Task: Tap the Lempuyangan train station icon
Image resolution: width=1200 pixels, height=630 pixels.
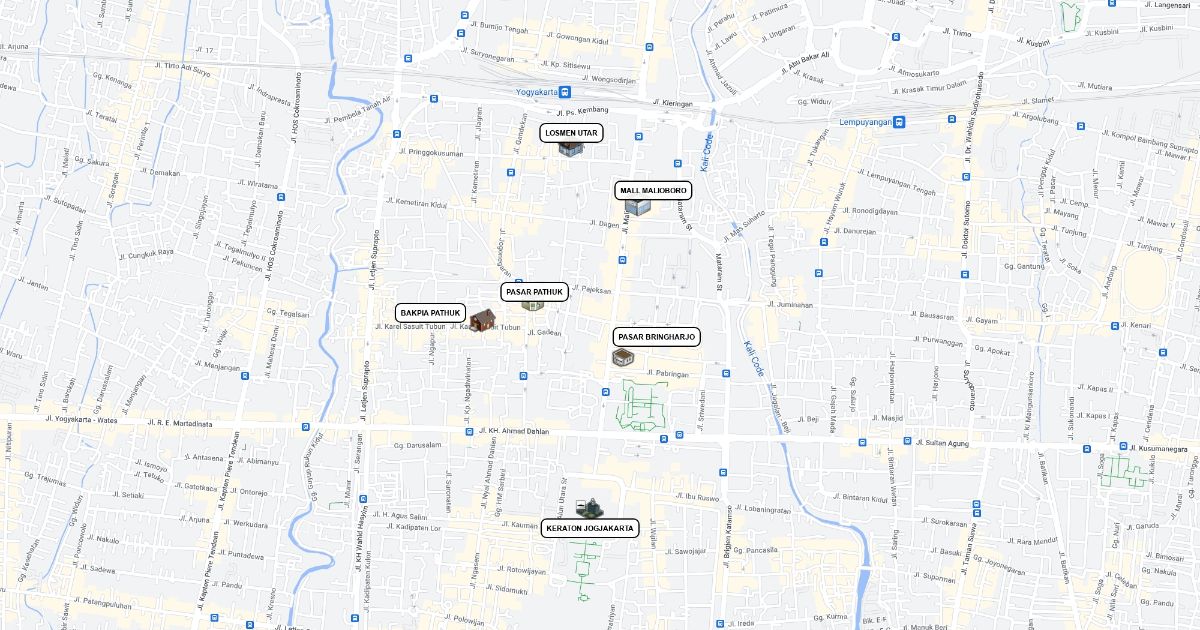Action: [899, 122]
